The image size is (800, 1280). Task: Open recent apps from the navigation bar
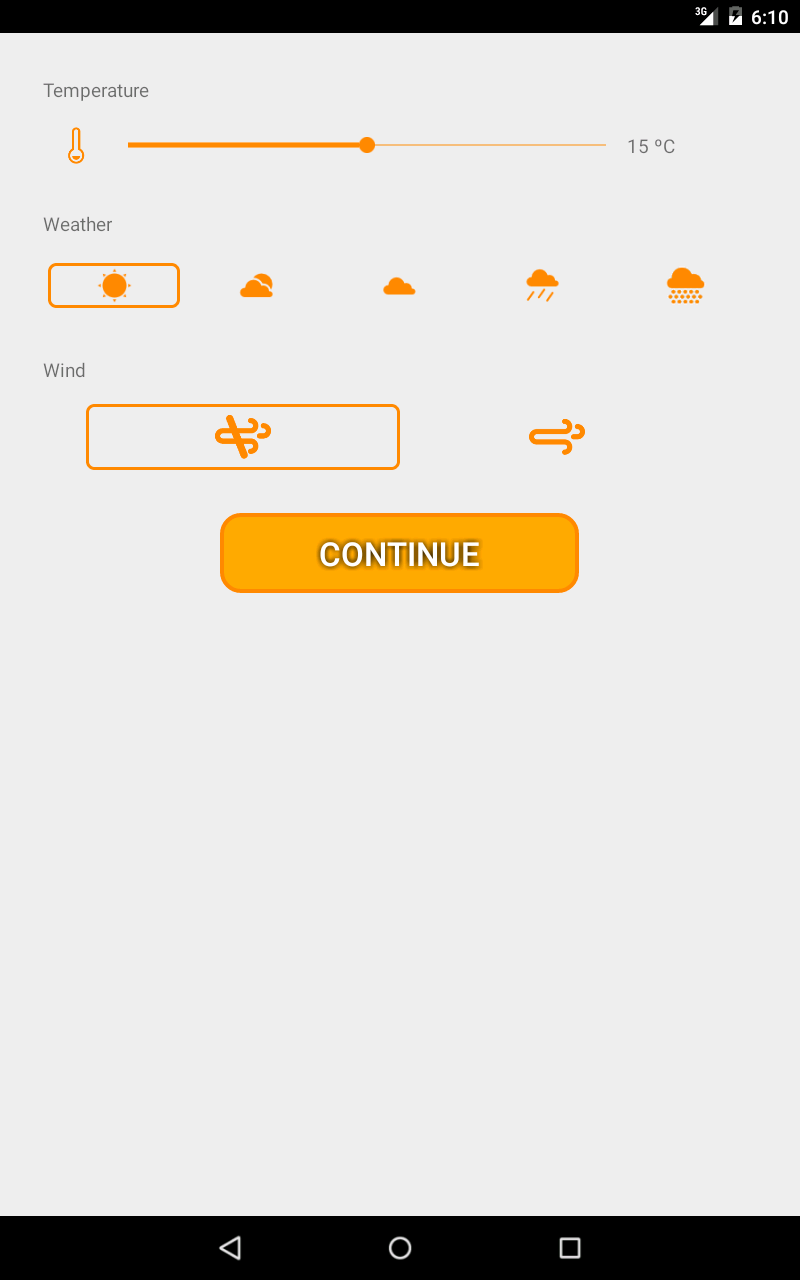pos(570,1247)
